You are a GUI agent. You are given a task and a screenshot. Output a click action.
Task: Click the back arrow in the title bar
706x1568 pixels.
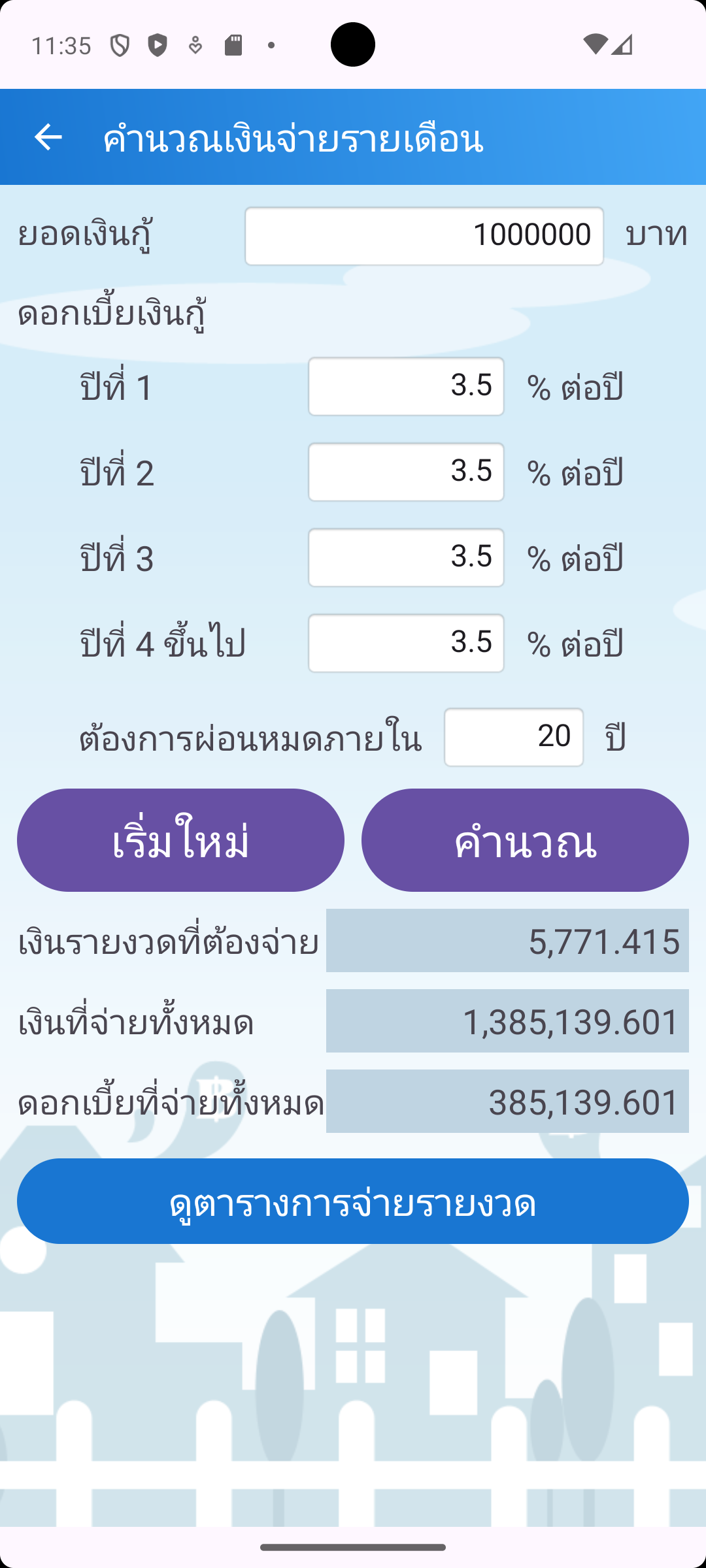tap(48, 138)
